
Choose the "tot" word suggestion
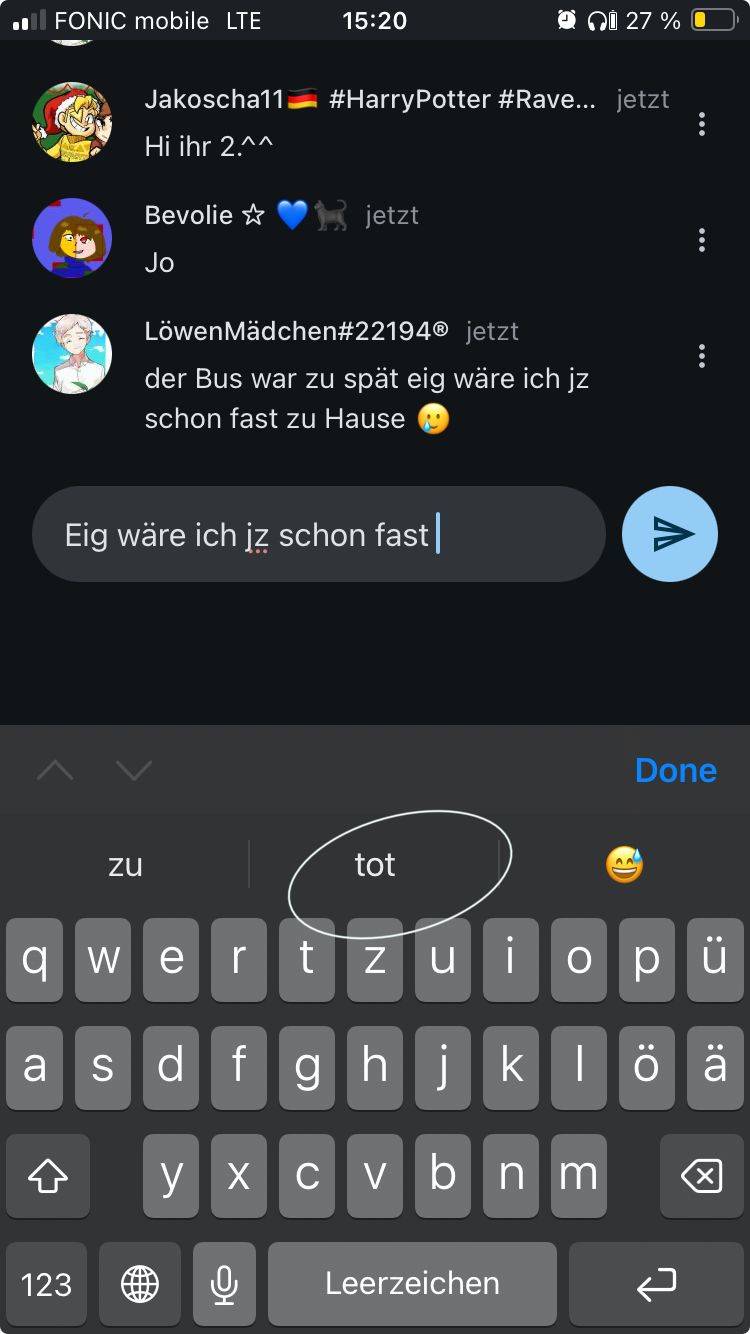pos(375,864)
